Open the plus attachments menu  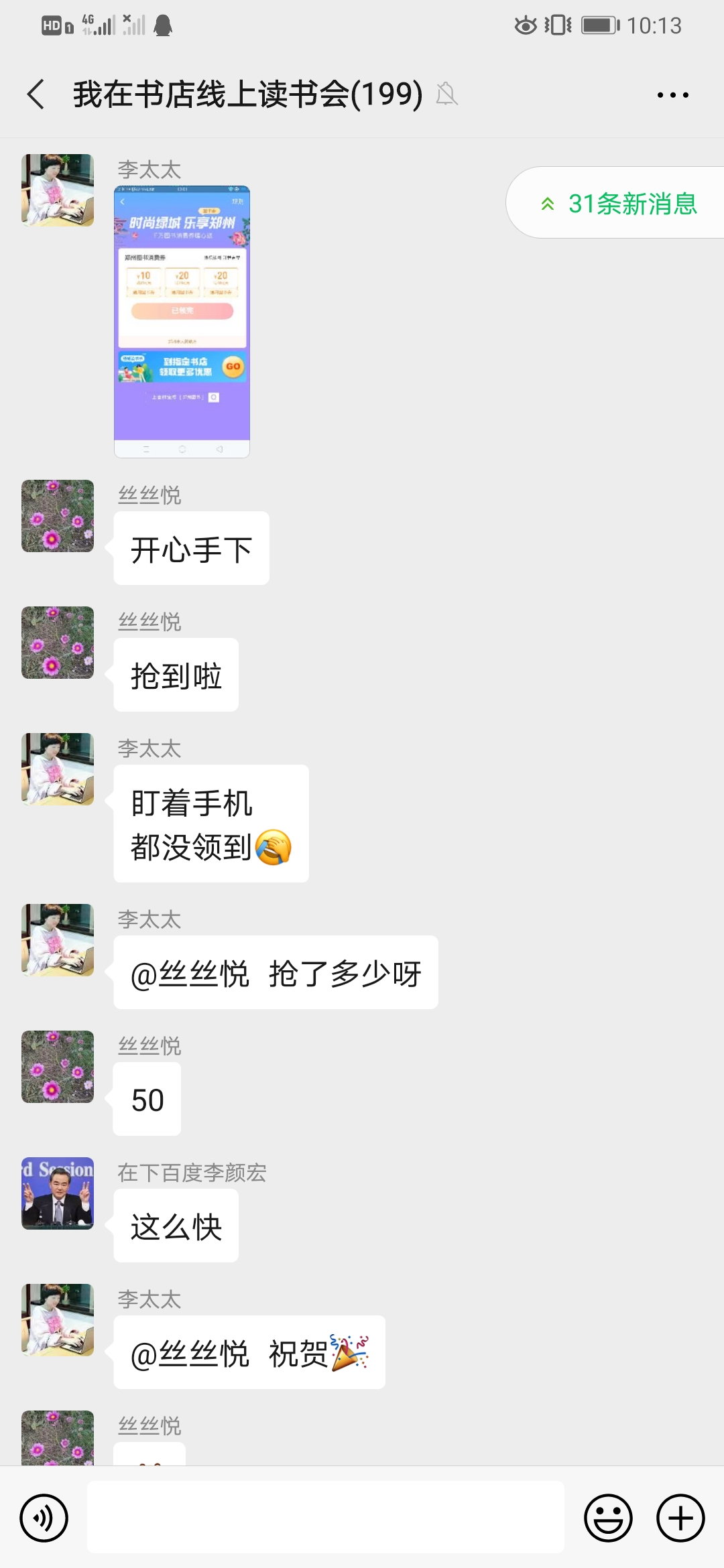pos(680,1518)
